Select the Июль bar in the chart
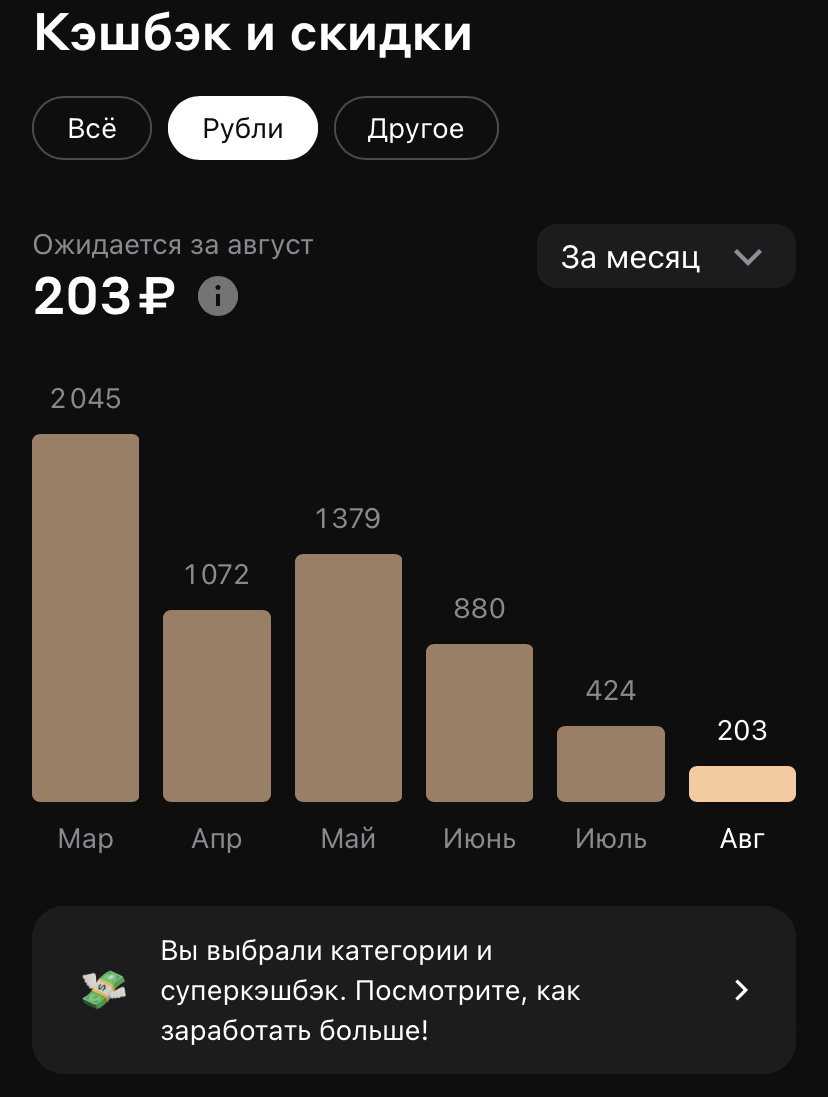The height and width of the screenshot is (1097, 828). pyautogui.click(x=611, y=764)
